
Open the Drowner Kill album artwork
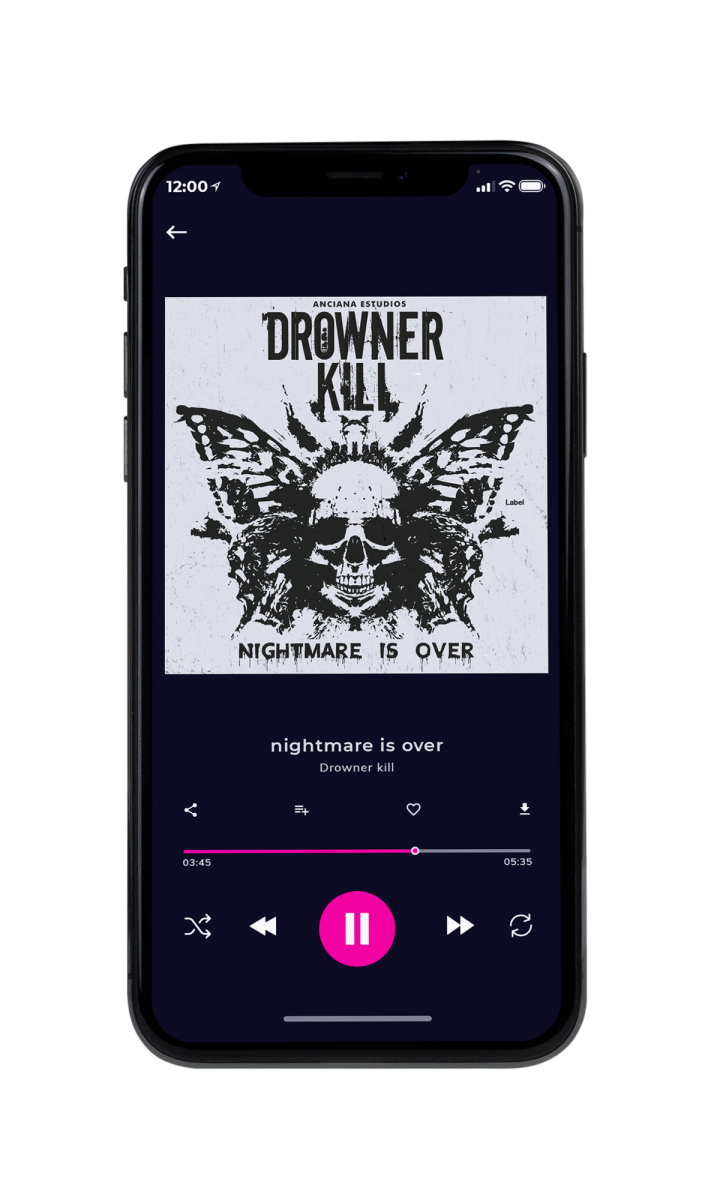[x=356, y=485]
